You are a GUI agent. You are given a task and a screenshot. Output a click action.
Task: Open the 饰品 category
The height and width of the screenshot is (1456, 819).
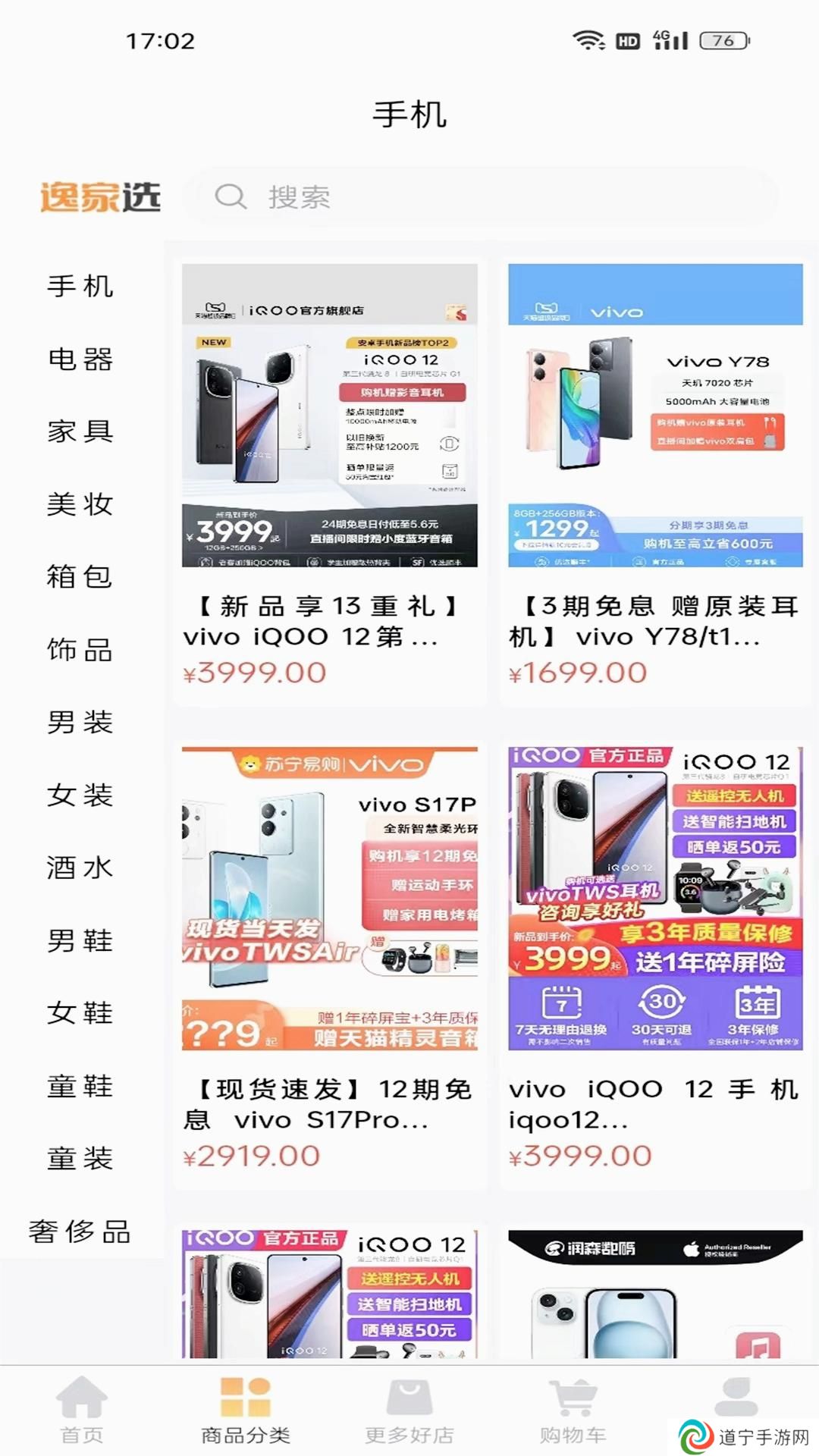[x=80, y=650]
